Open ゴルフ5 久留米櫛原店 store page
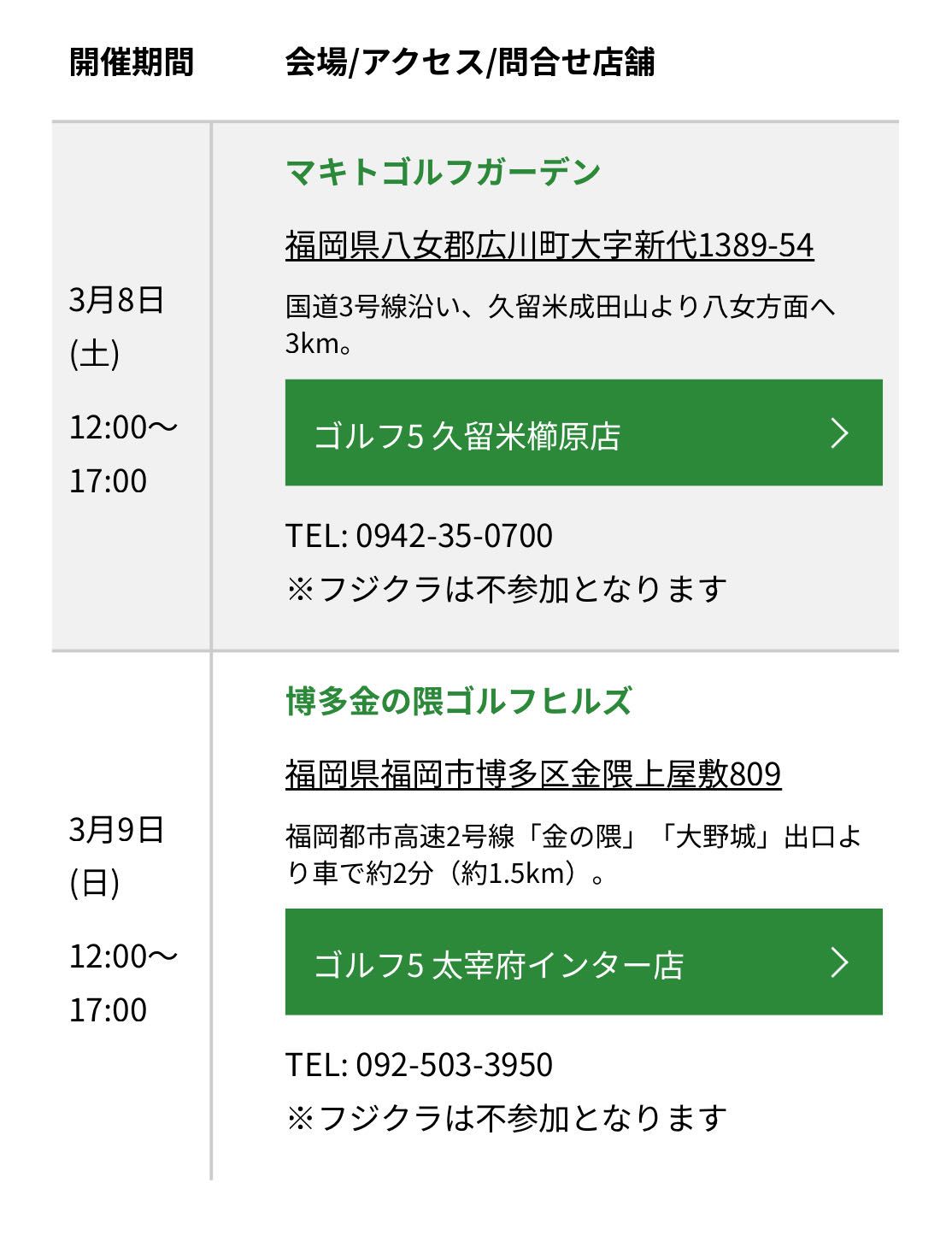The height and width of the screenshot is (1259, 952). tap(583, 433)
